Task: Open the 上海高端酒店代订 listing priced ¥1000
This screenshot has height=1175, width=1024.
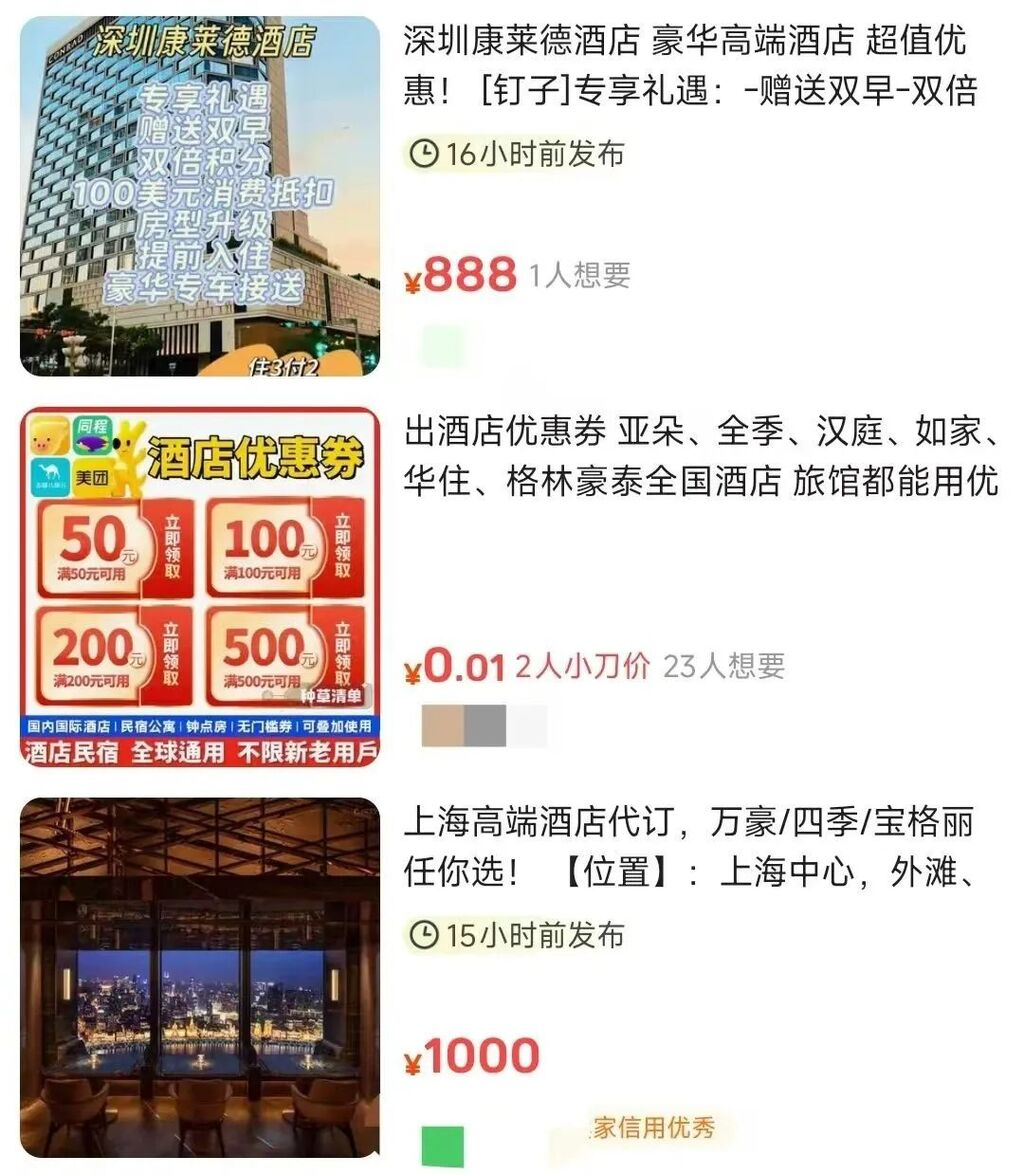Action: point(688,848)
